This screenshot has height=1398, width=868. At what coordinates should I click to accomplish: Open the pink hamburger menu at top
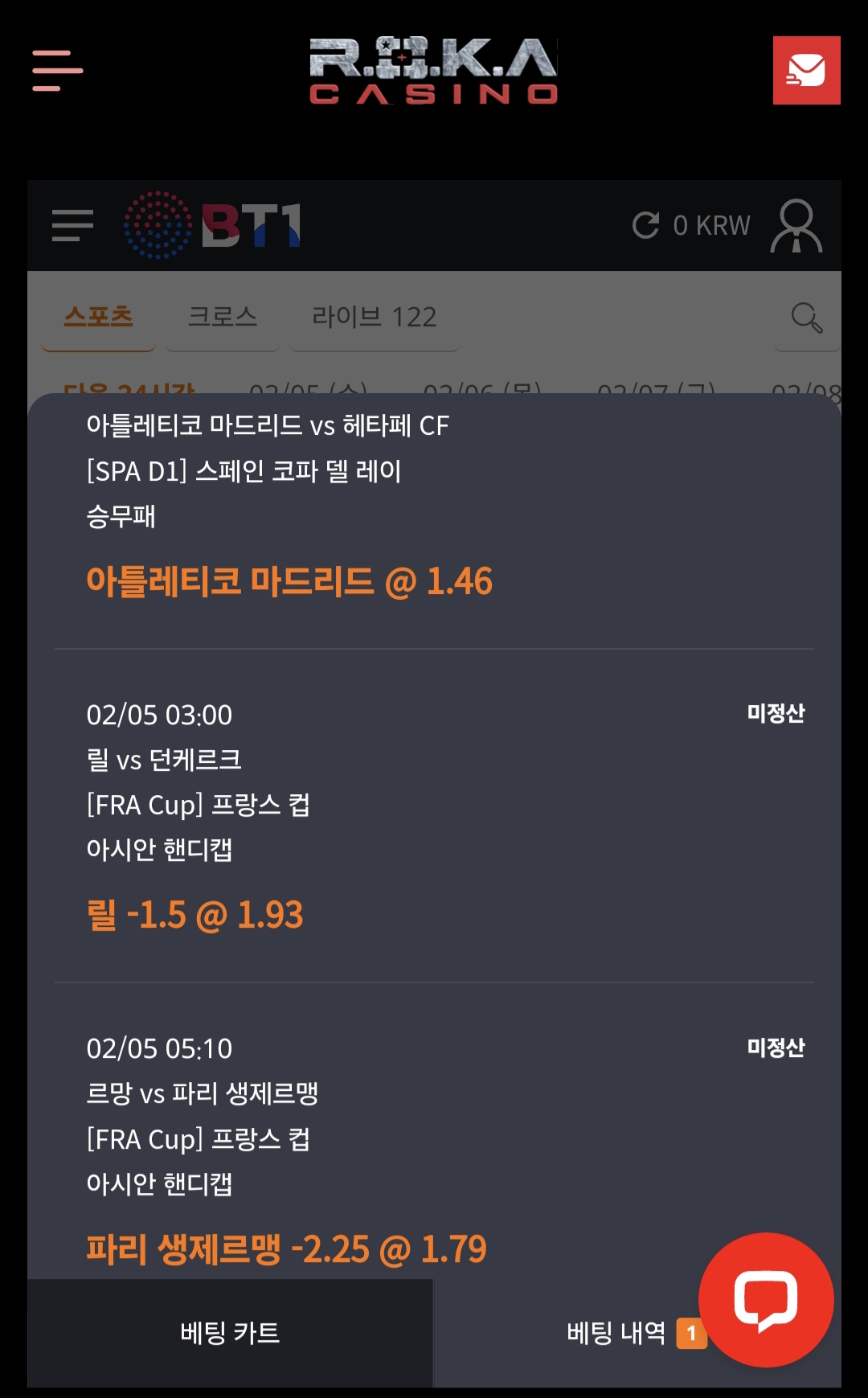point(57,71)
